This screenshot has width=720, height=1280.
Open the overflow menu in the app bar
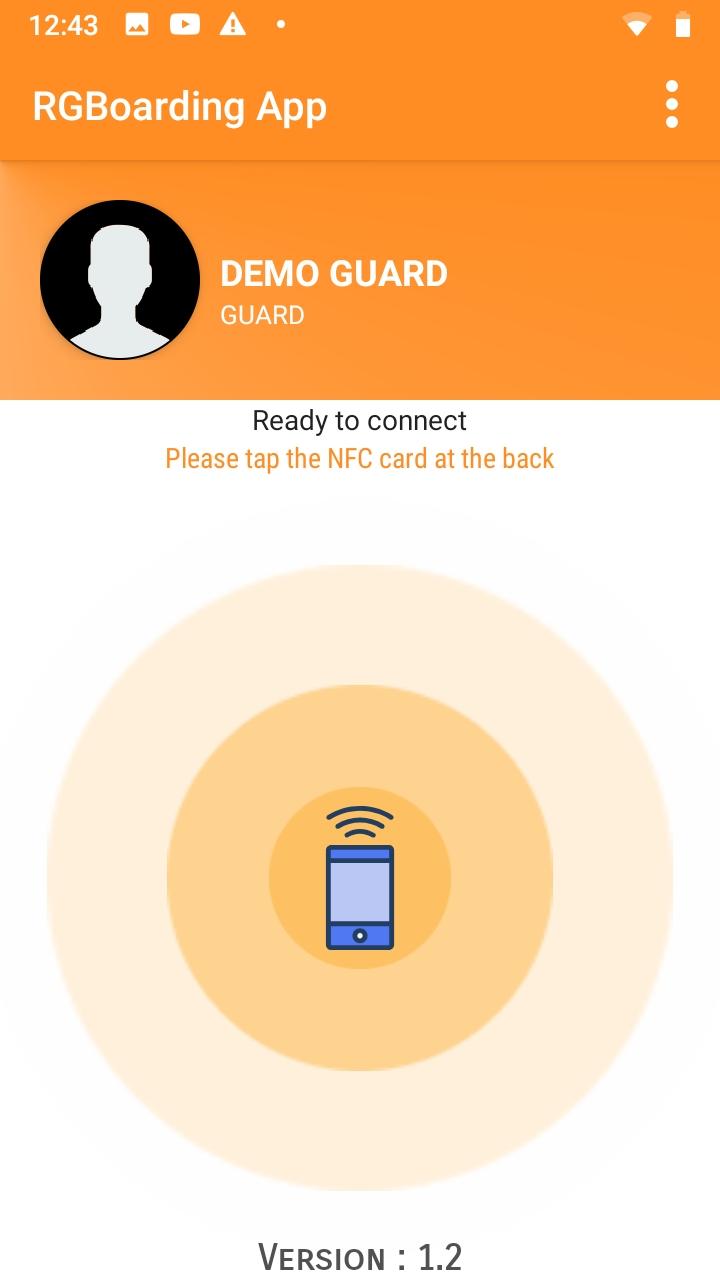(x=671, y=105)
